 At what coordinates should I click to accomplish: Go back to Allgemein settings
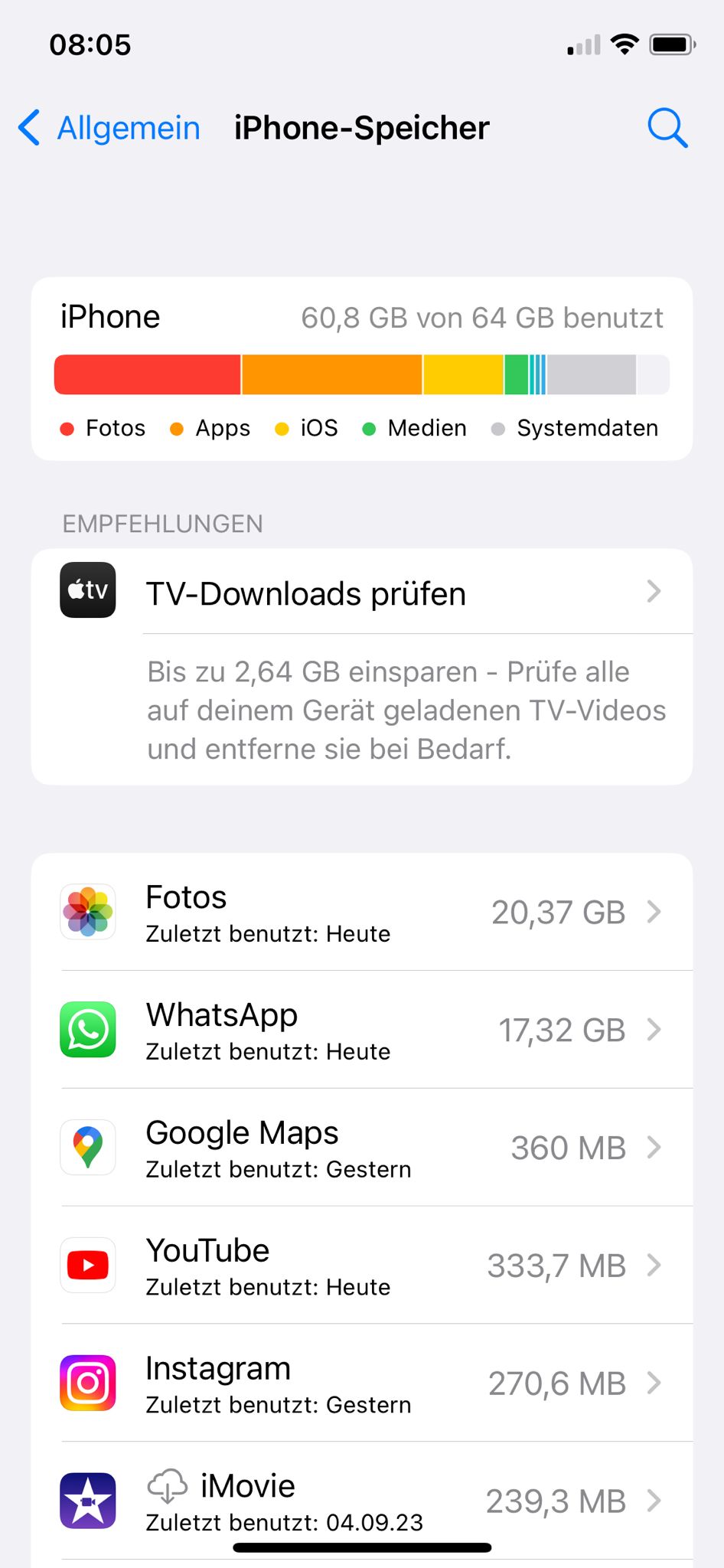coord(109,128)
